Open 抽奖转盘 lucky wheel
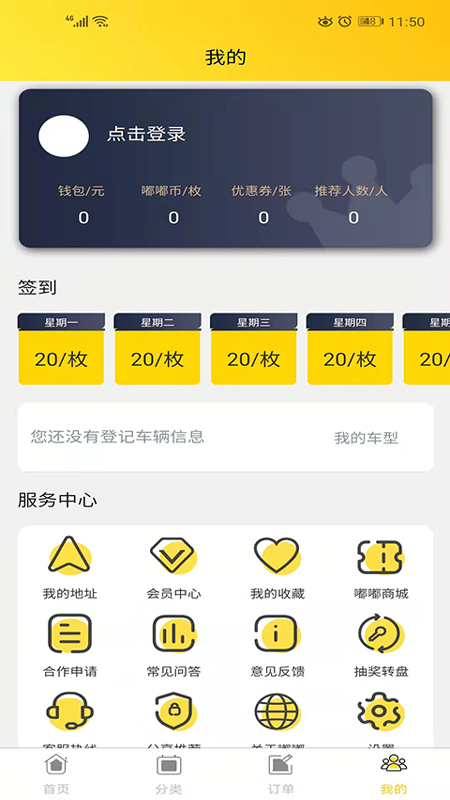This screenshot has height=800, width=450. coord(381,645)
